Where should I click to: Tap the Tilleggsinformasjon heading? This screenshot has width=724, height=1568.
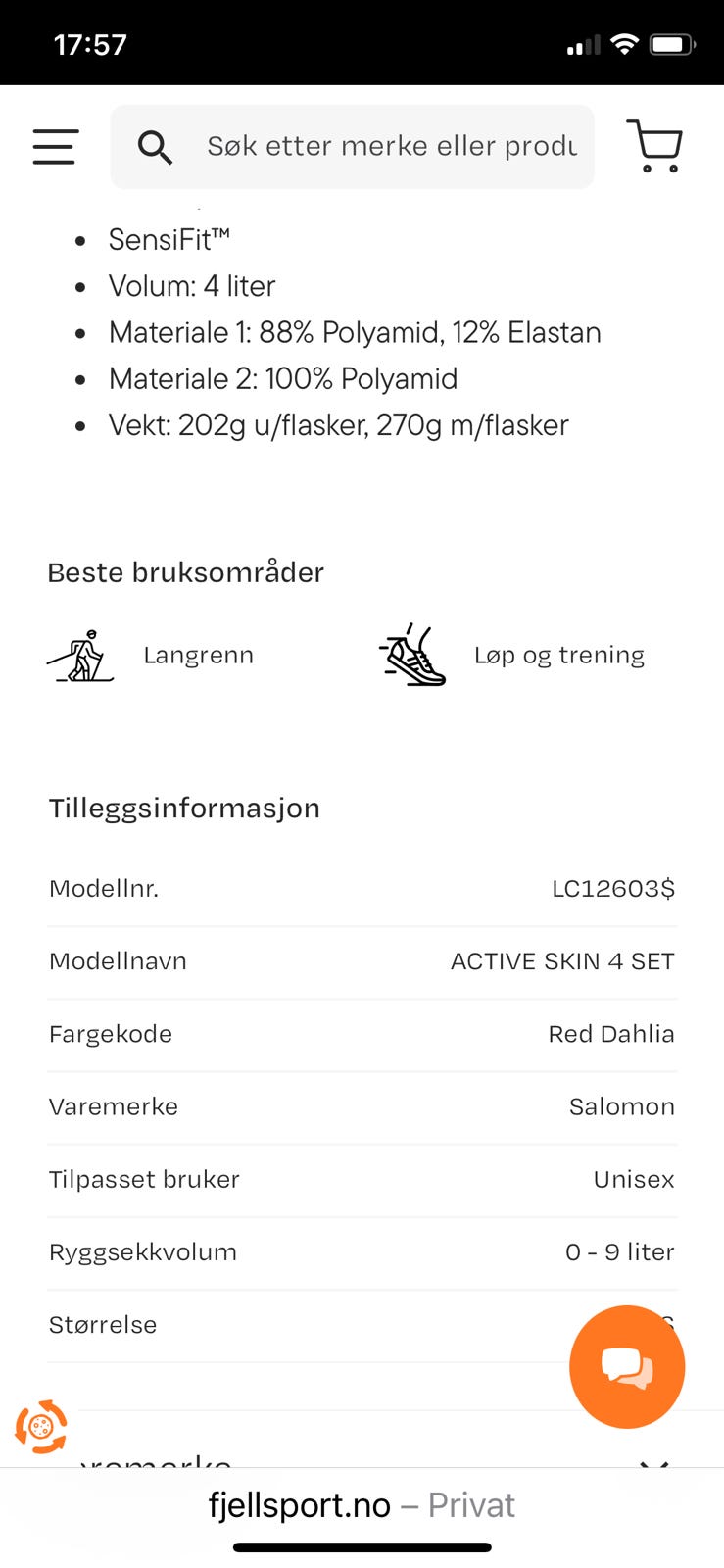click(184, 808)
